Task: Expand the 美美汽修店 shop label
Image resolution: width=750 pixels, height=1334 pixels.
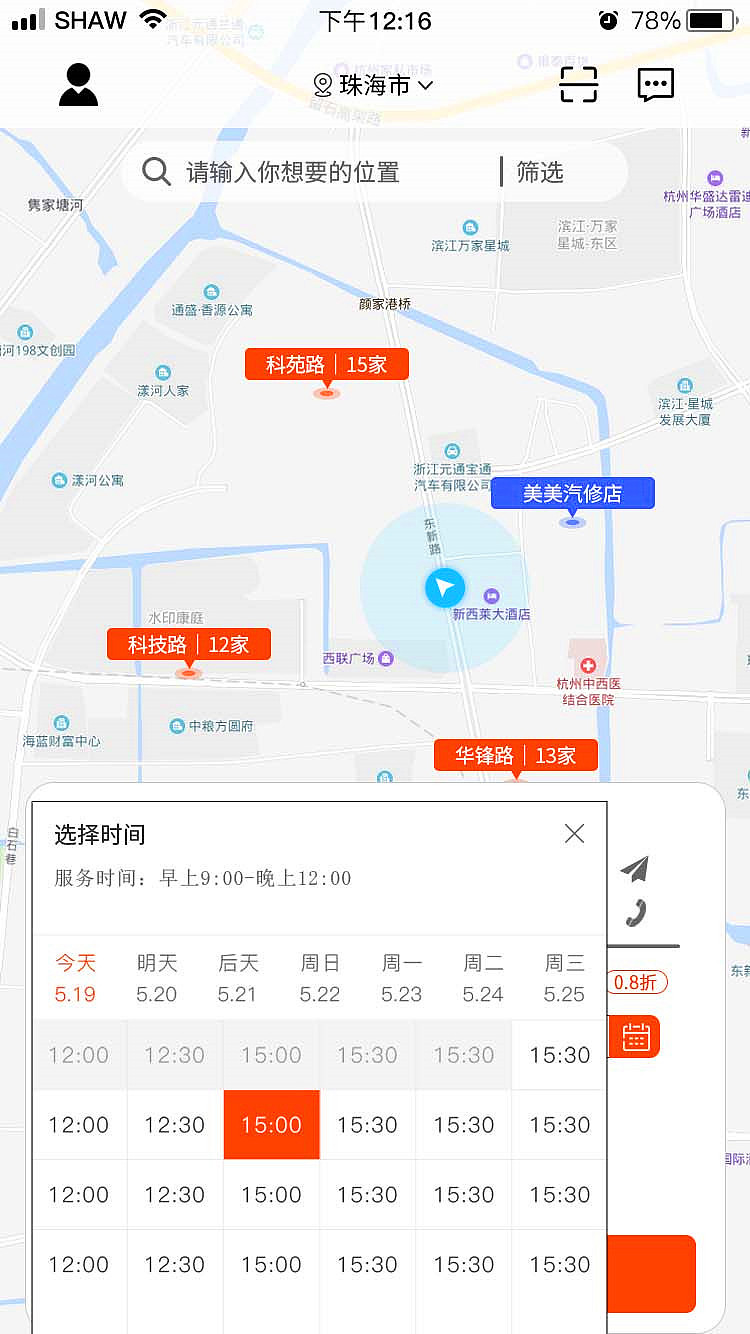Action: [x=572, y=493]
